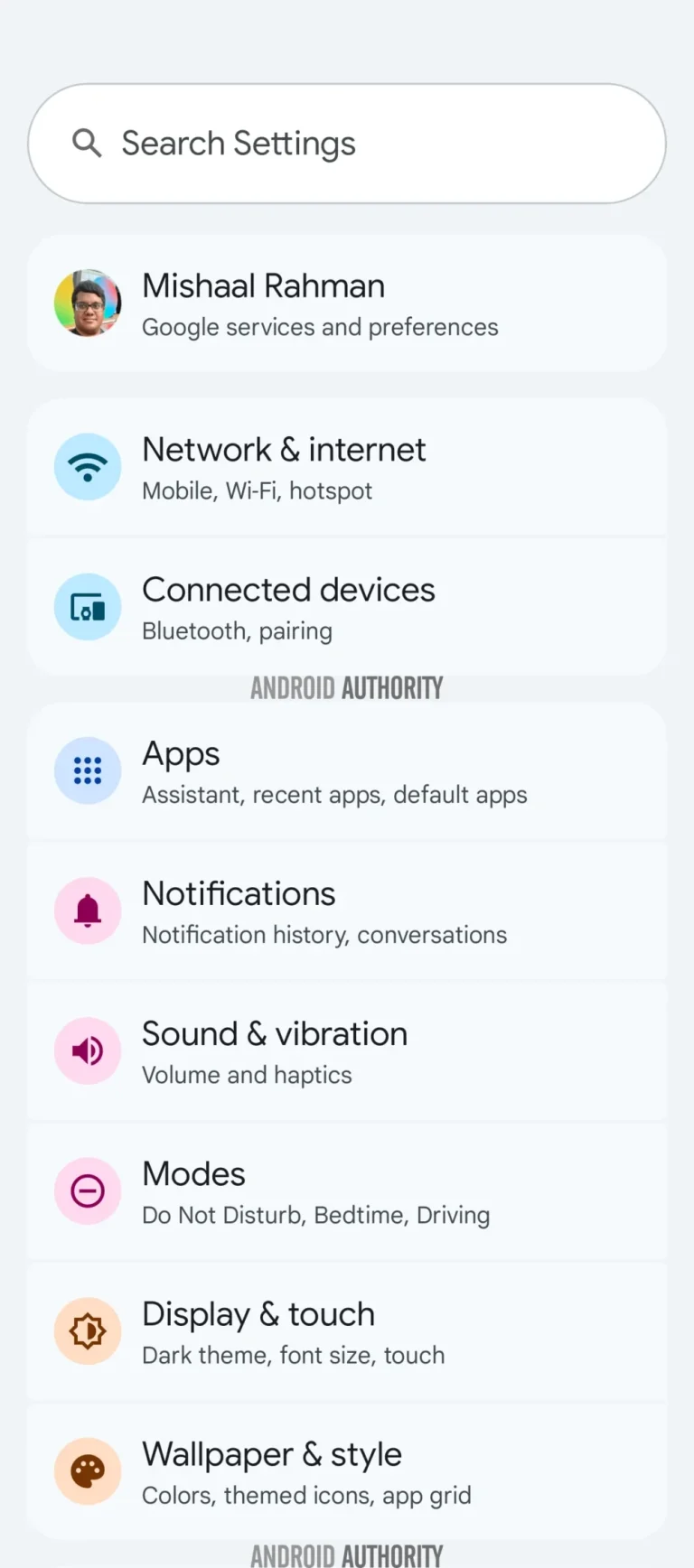Screen dimensions: 694x1568
Task: View Notifications settings
Action: (x=347, y=911)
